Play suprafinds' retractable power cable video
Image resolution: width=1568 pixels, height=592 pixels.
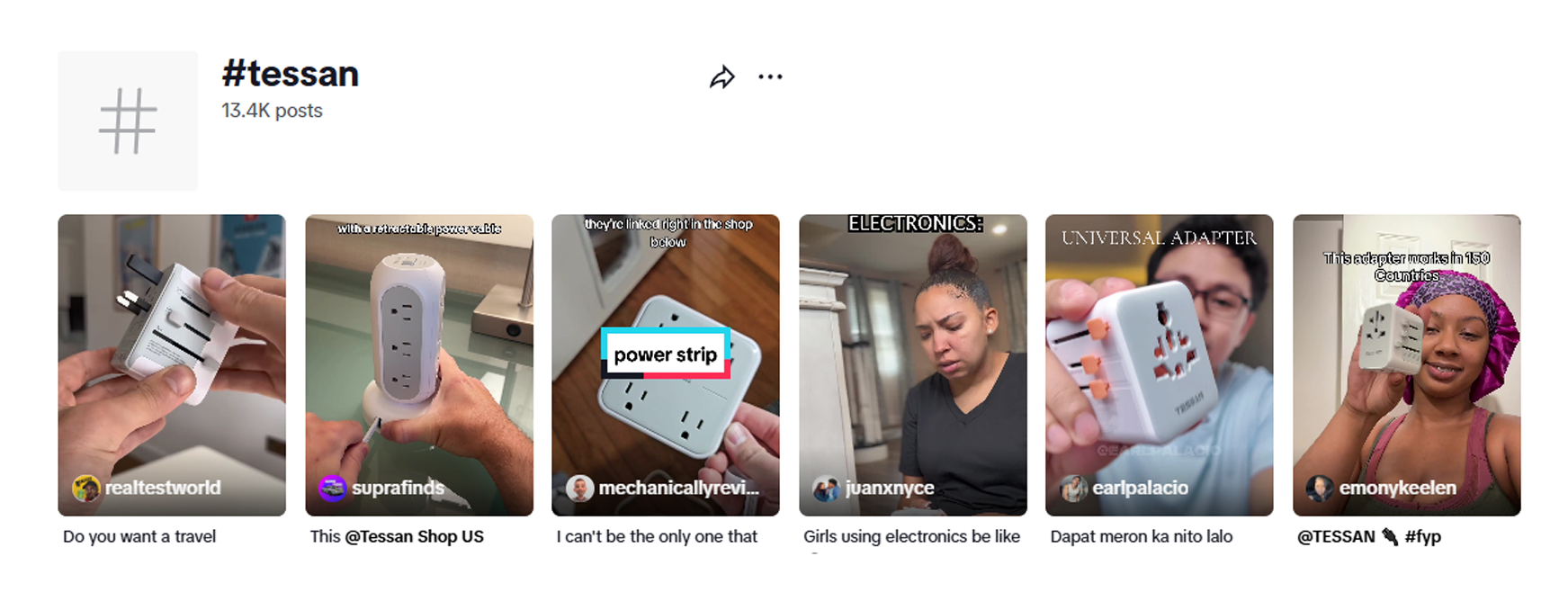coord(419,364)
